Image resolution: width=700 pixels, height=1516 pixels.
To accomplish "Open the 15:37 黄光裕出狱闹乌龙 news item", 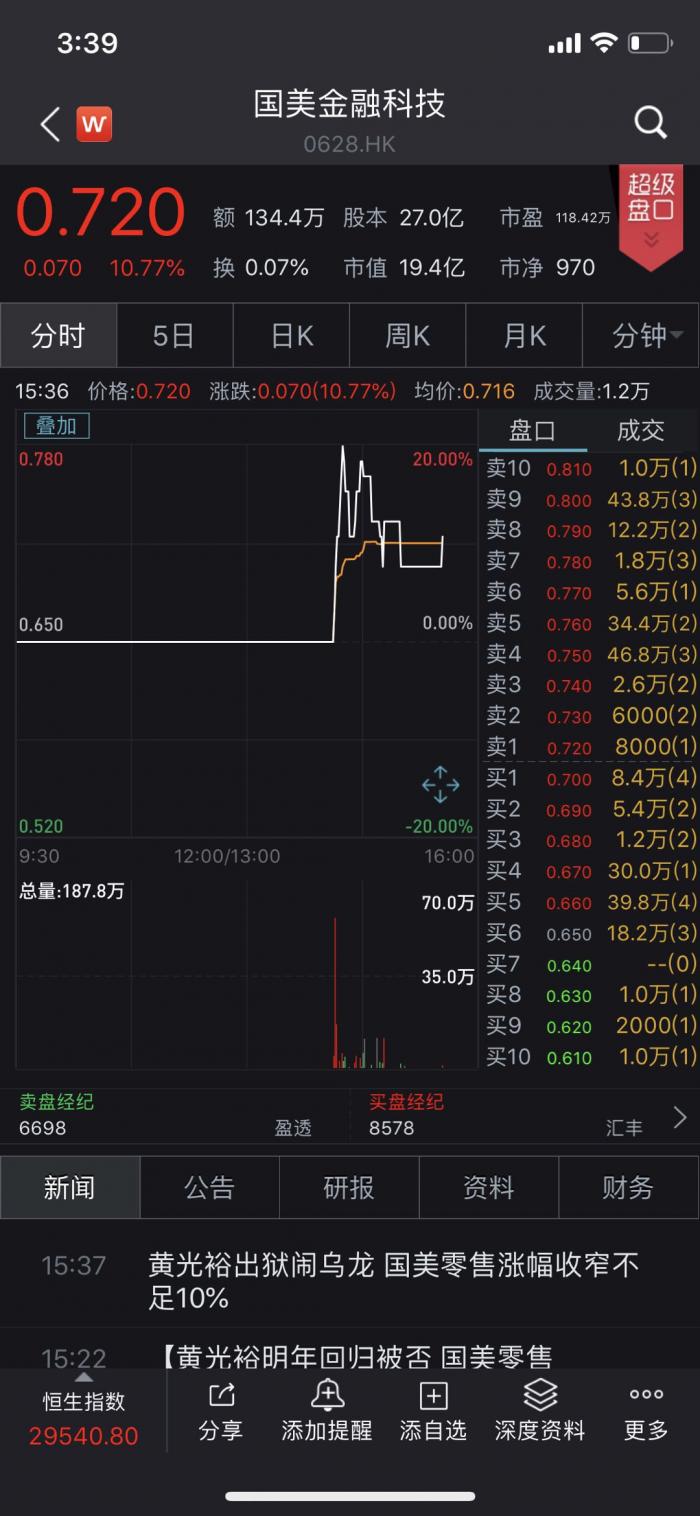I will tap(393, 1281).
